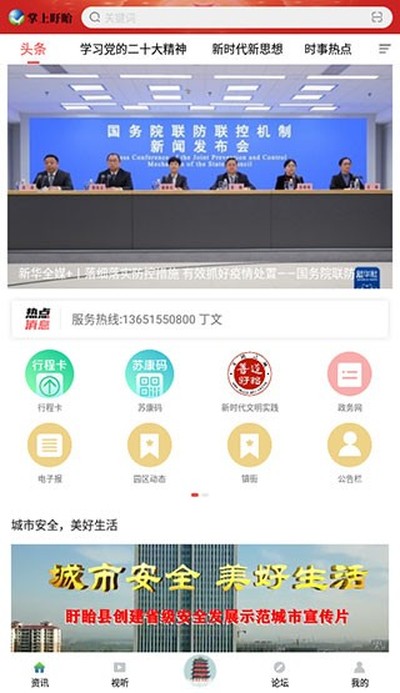400x693 pixels.
Task: Launch the 苏康码 health code
Action: point(149,381)
